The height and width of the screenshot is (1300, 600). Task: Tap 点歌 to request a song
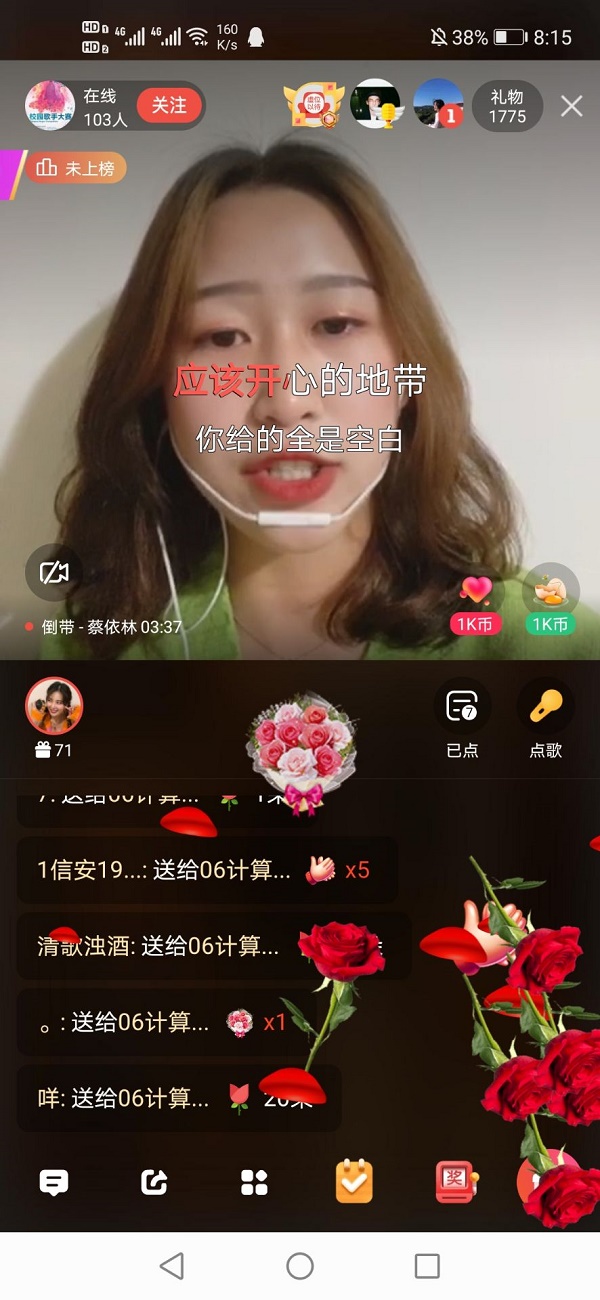coord(545,717)
